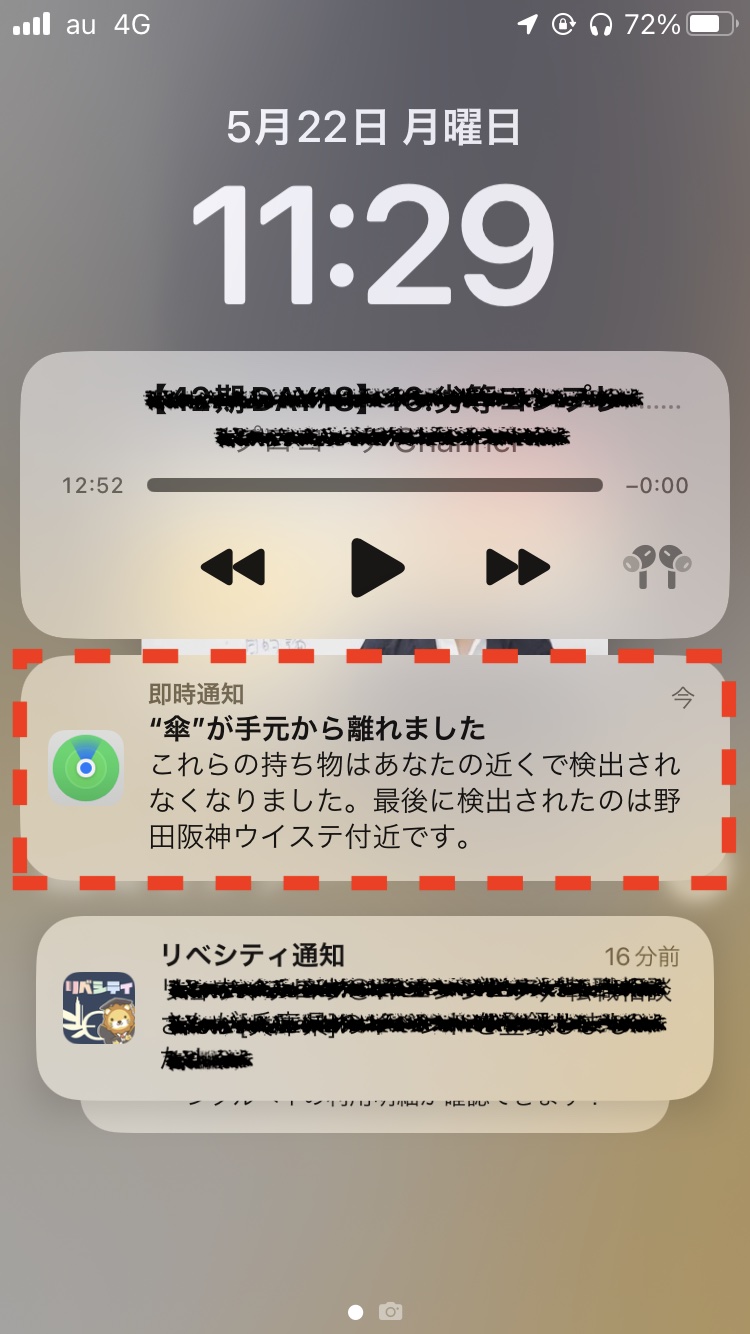The width and height of the screenshot is (750, 1334).
Task: Rewind the media in the player
Action: coord(233,567)
